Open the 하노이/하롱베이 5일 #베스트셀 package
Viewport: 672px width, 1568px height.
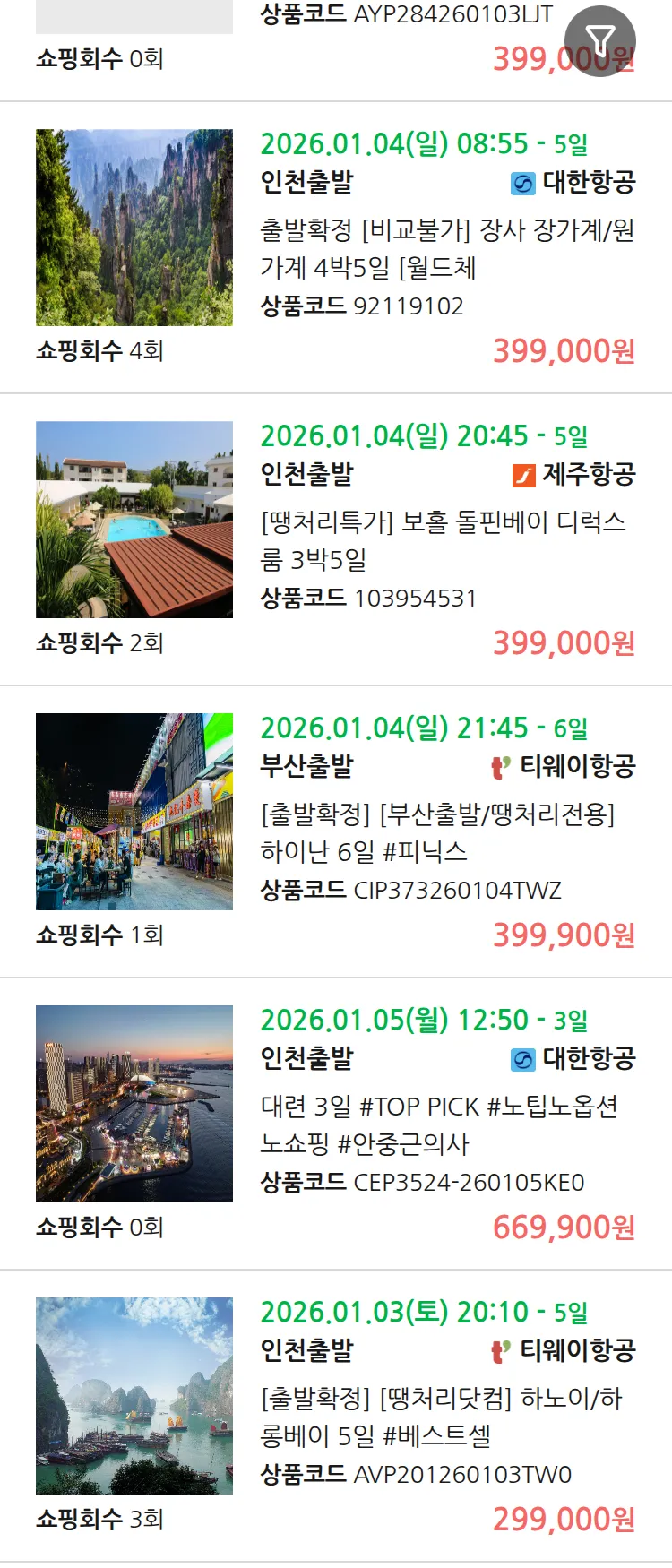tap(441, 1417)
